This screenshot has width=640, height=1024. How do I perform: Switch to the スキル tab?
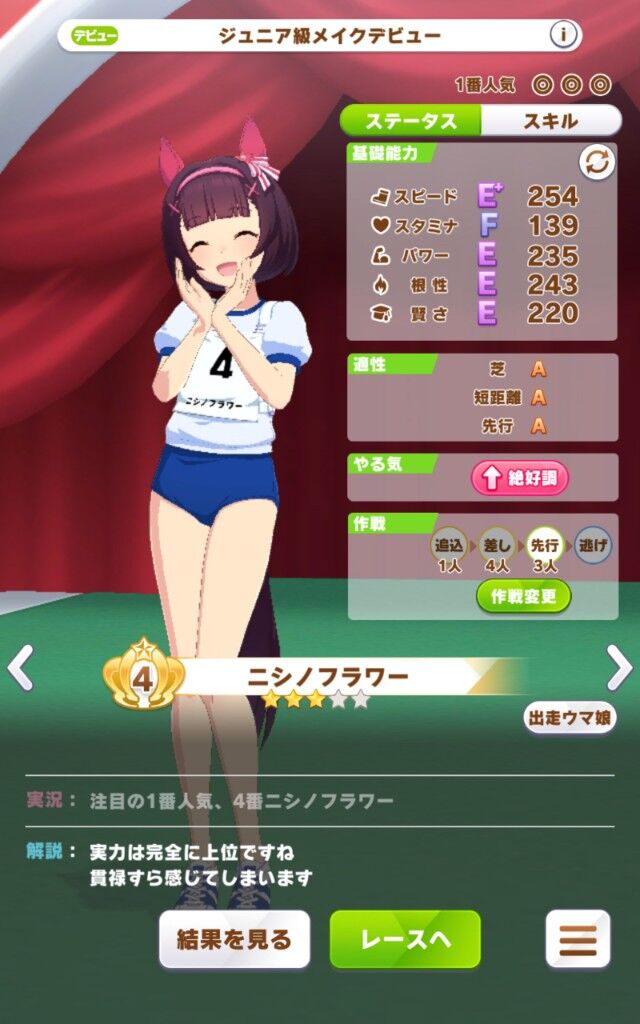[549, 122]
